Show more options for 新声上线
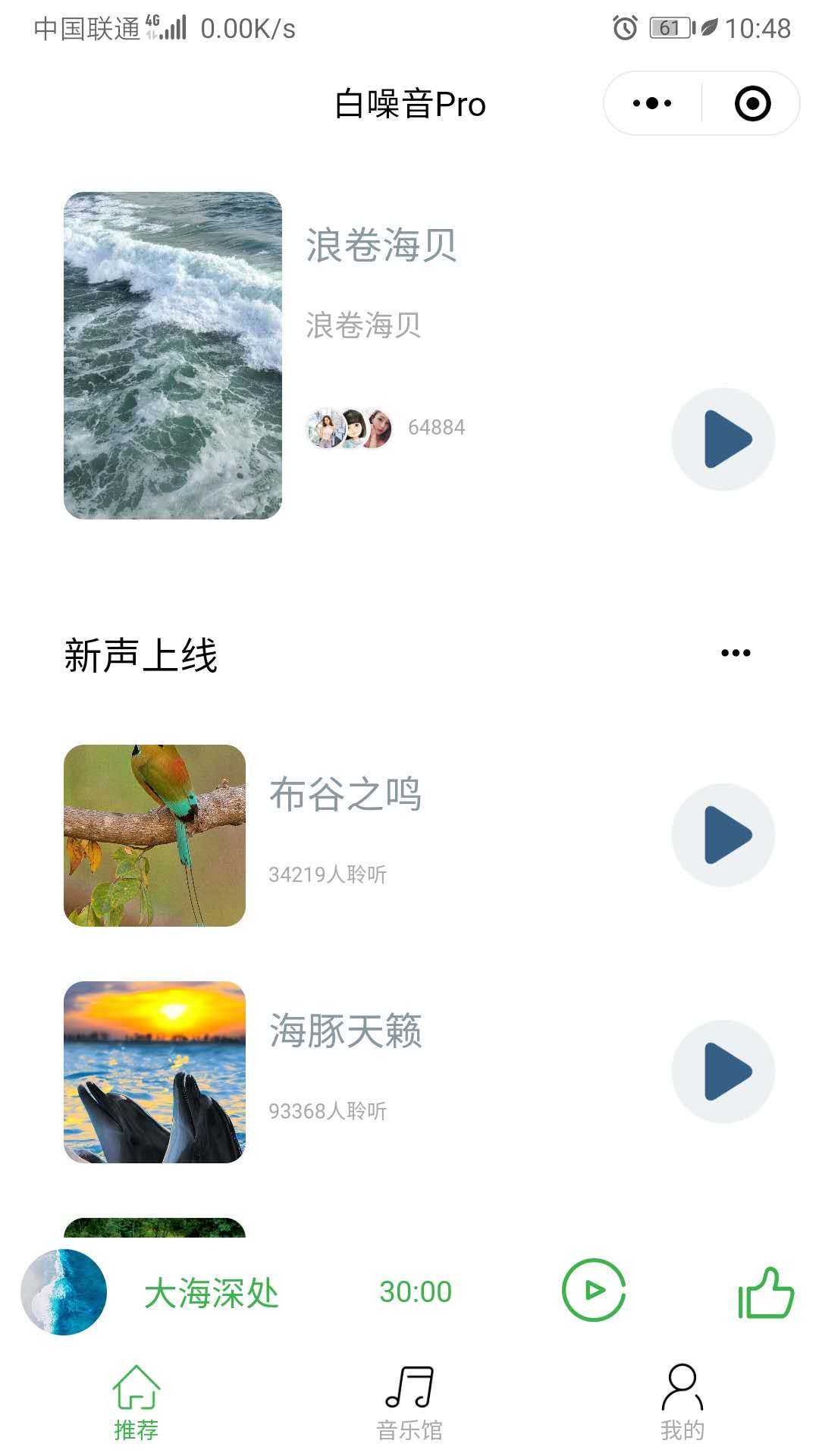The height and width of the screenshot is (1456, 819). click(x=736, y=653)
